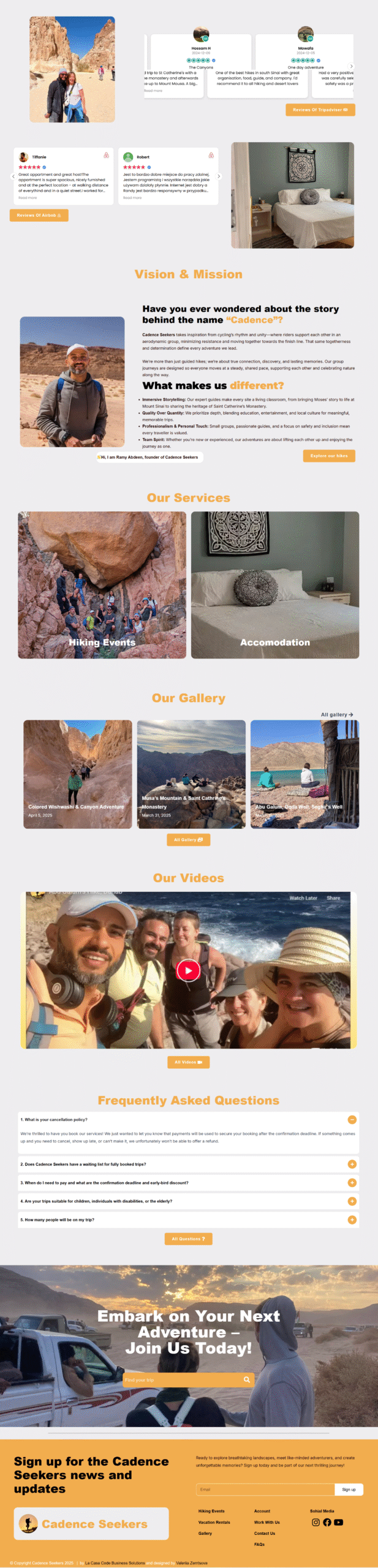The image size is (378, 1568).
Task: Open Abu Galum, Qada Well gallery card
Action: 304,774
